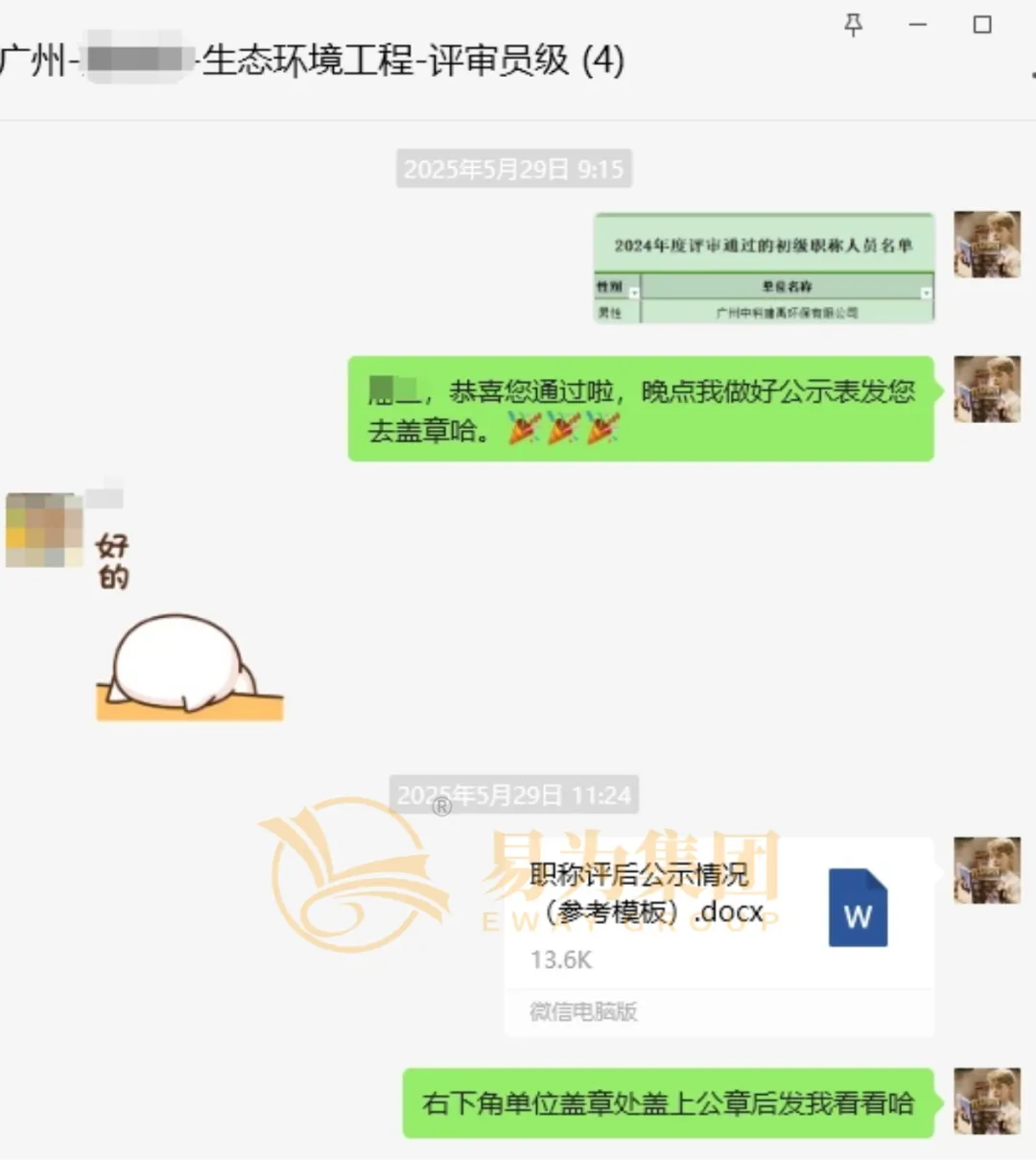Open the sender's avatar beside the docx file
The image size is (1036, 1160).
[986, 870]
